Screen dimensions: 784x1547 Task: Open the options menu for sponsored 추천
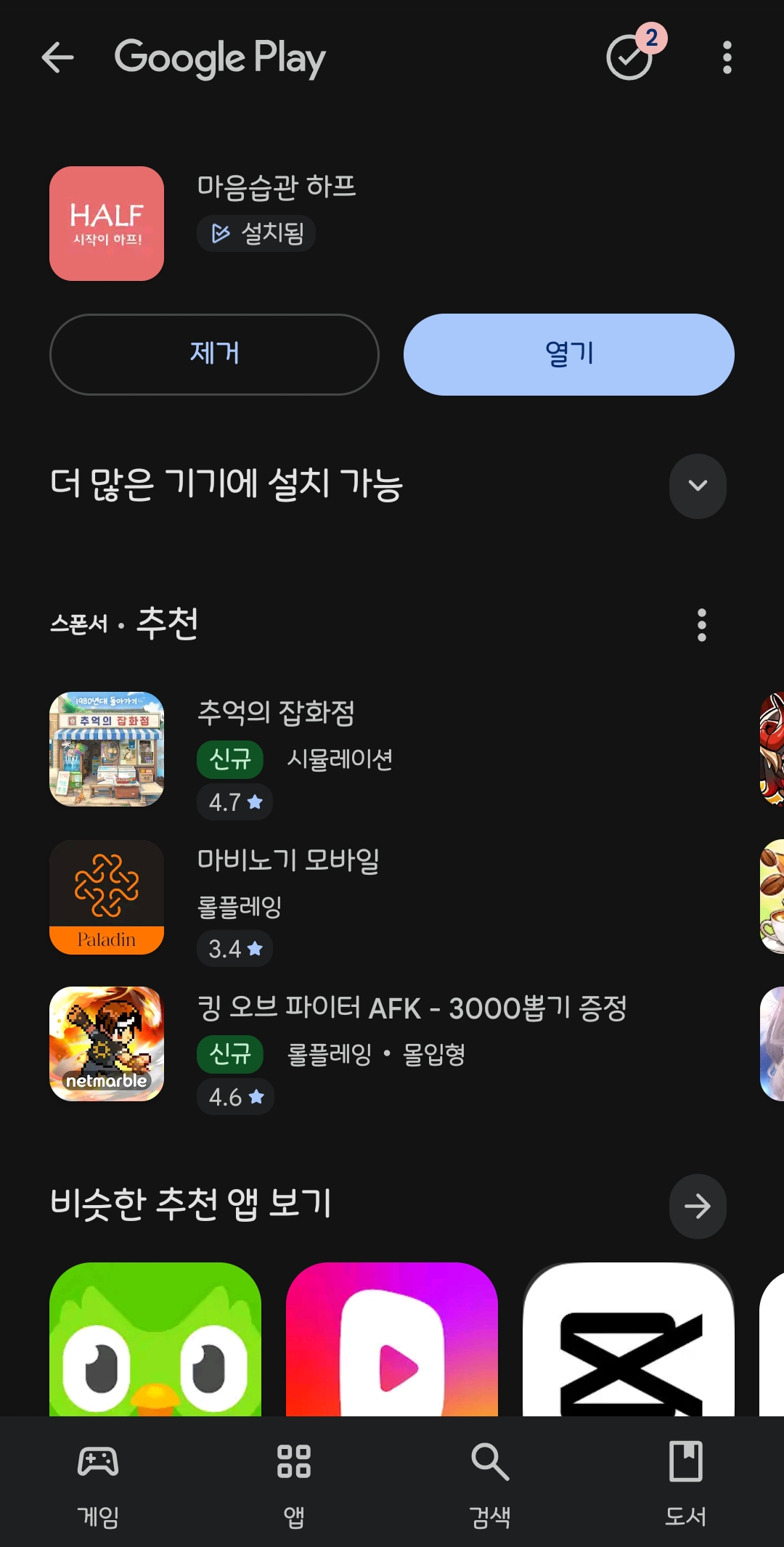pos(701,625)
